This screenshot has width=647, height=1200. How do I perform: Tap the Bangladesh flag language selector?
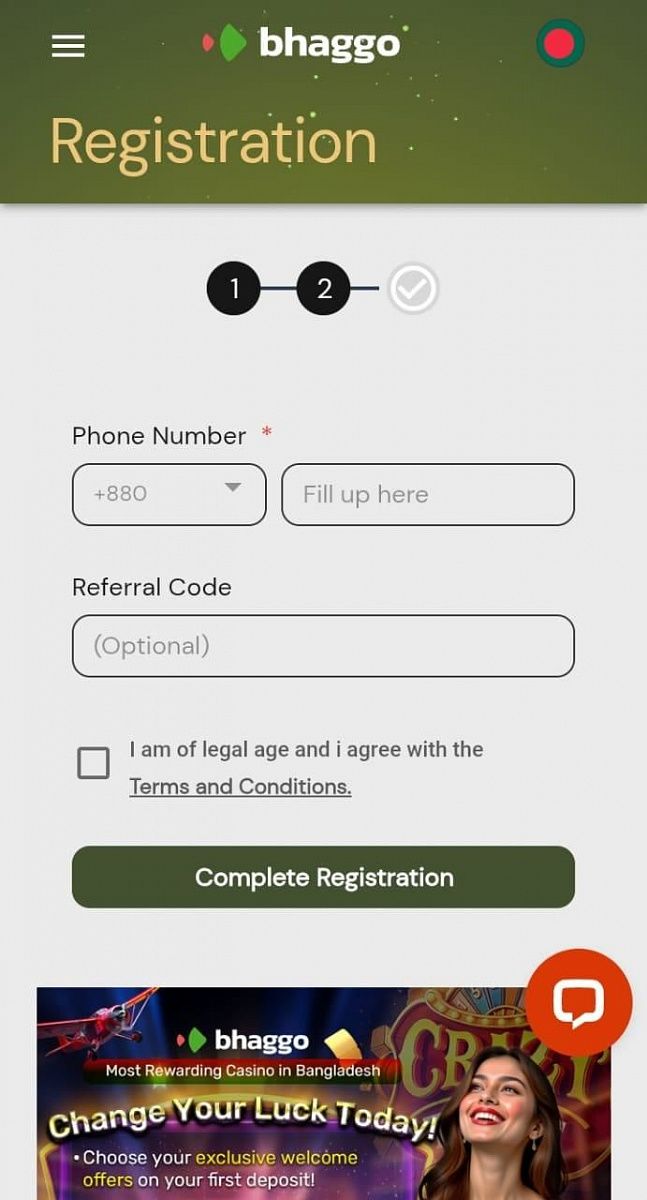tap(560, 44)
